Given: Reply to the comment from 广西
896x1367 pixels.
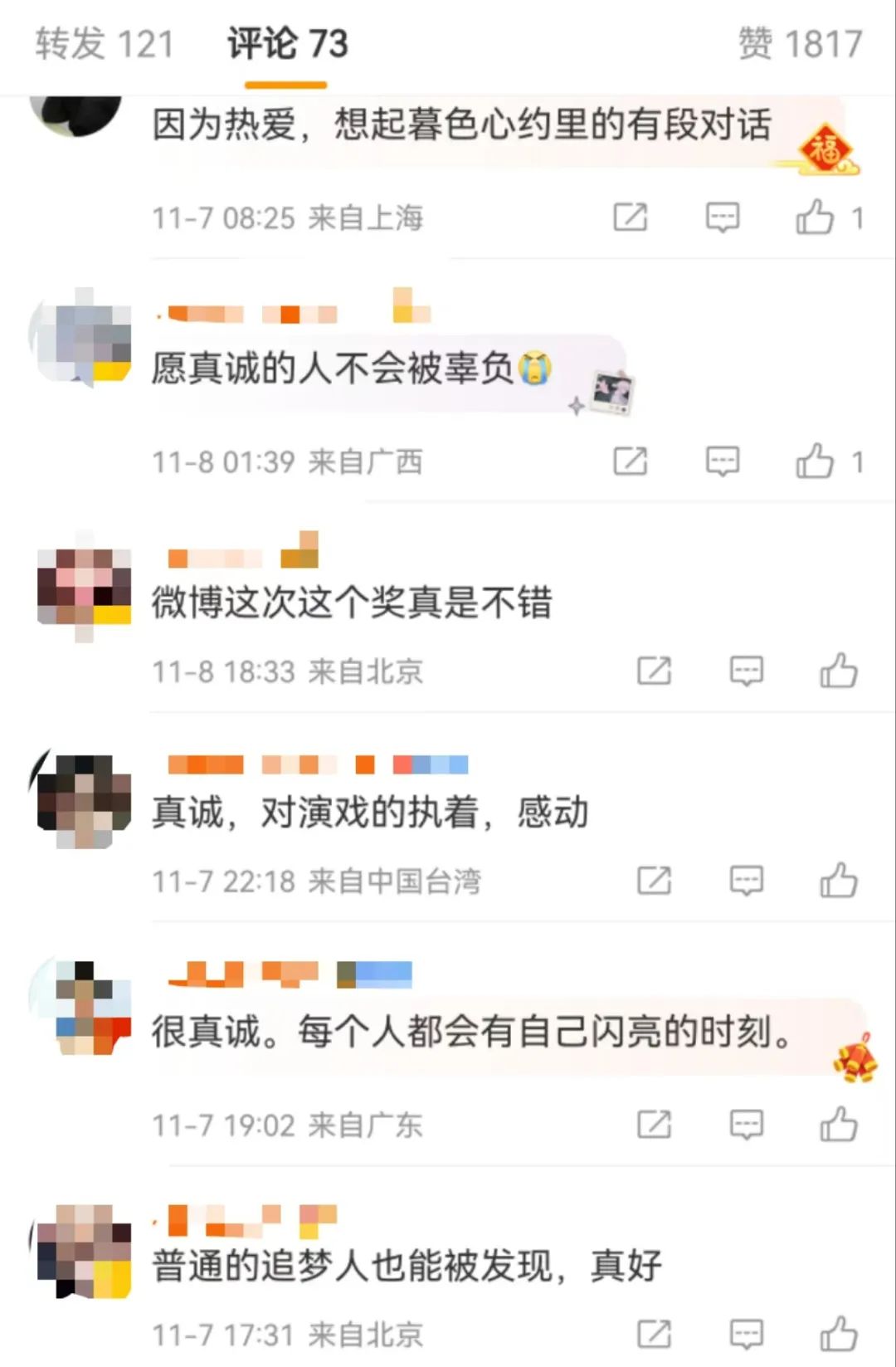Looking at the screenshot, I should 722,461.
